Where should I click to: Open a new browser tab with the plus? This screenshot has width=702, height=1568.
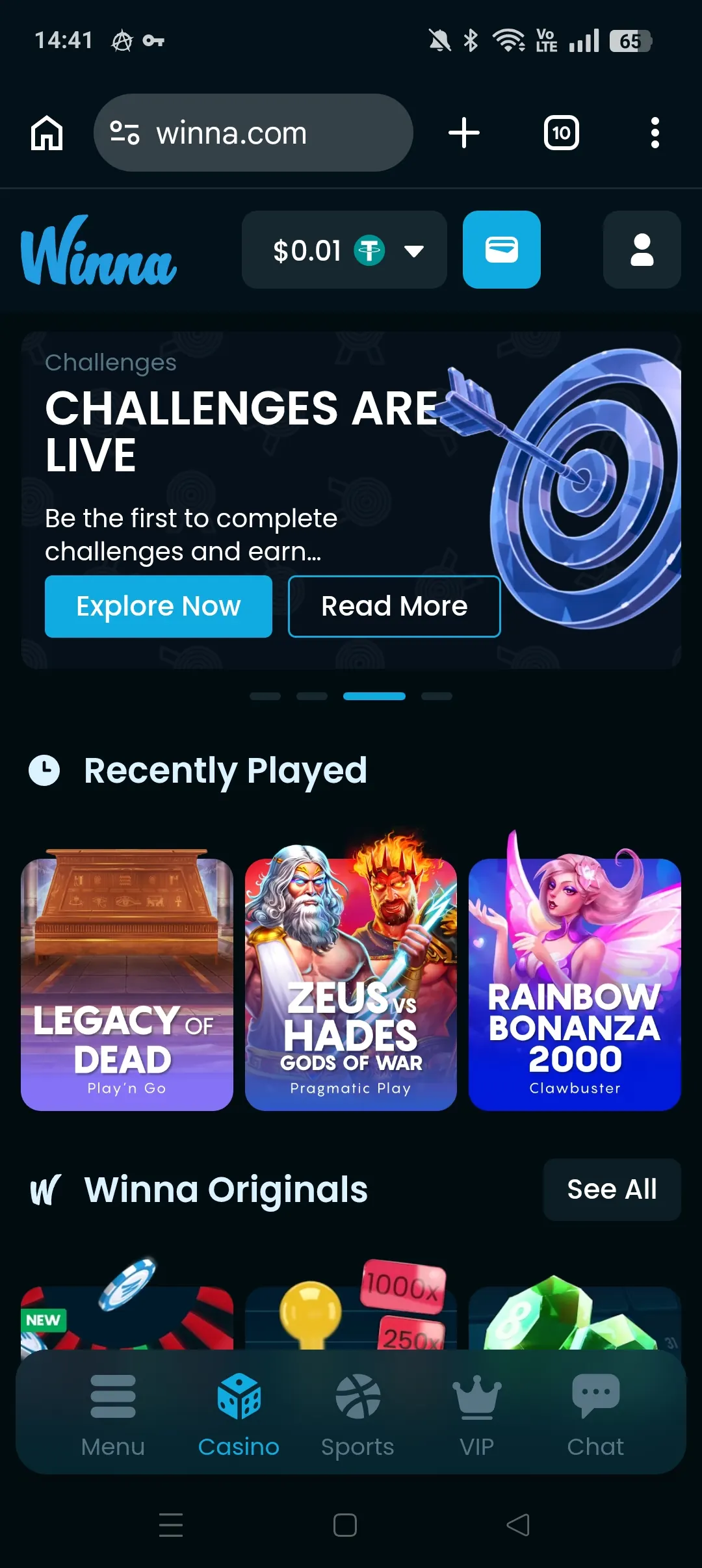(464, 132)
